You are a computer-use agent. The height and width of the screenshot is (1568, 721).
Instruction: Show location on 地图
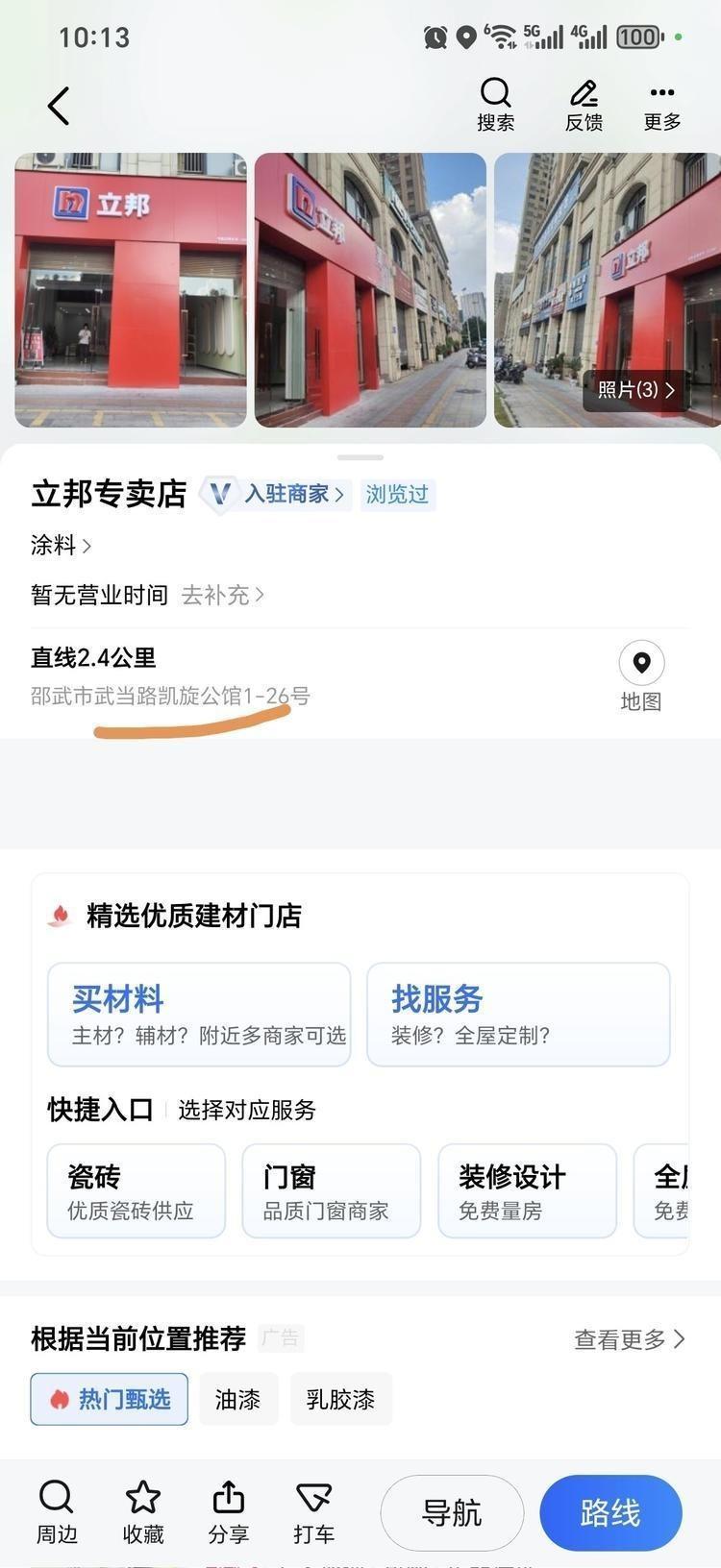tap(641, 675)
